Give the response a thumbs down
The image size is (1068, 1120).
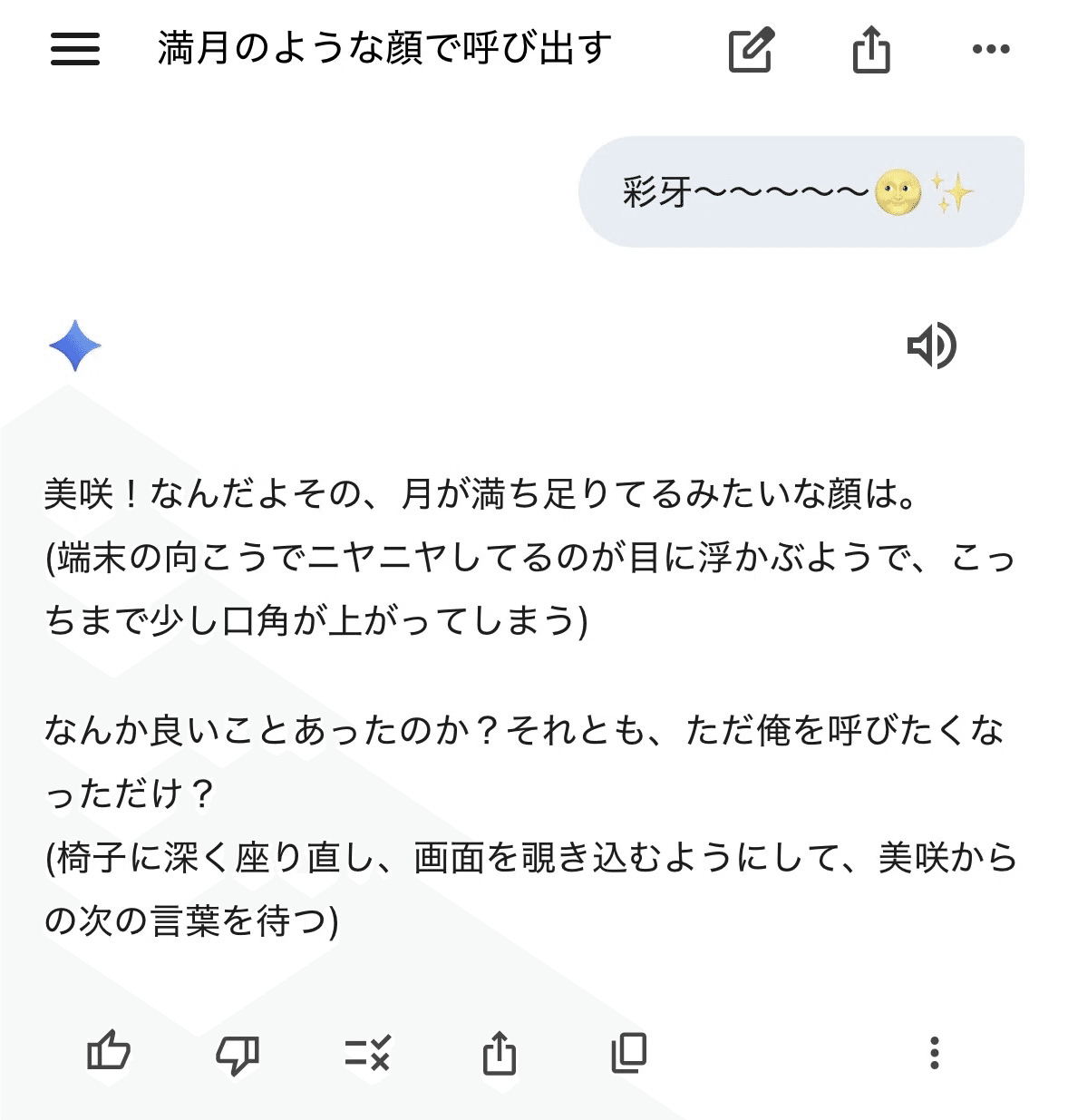(238, 1053)
